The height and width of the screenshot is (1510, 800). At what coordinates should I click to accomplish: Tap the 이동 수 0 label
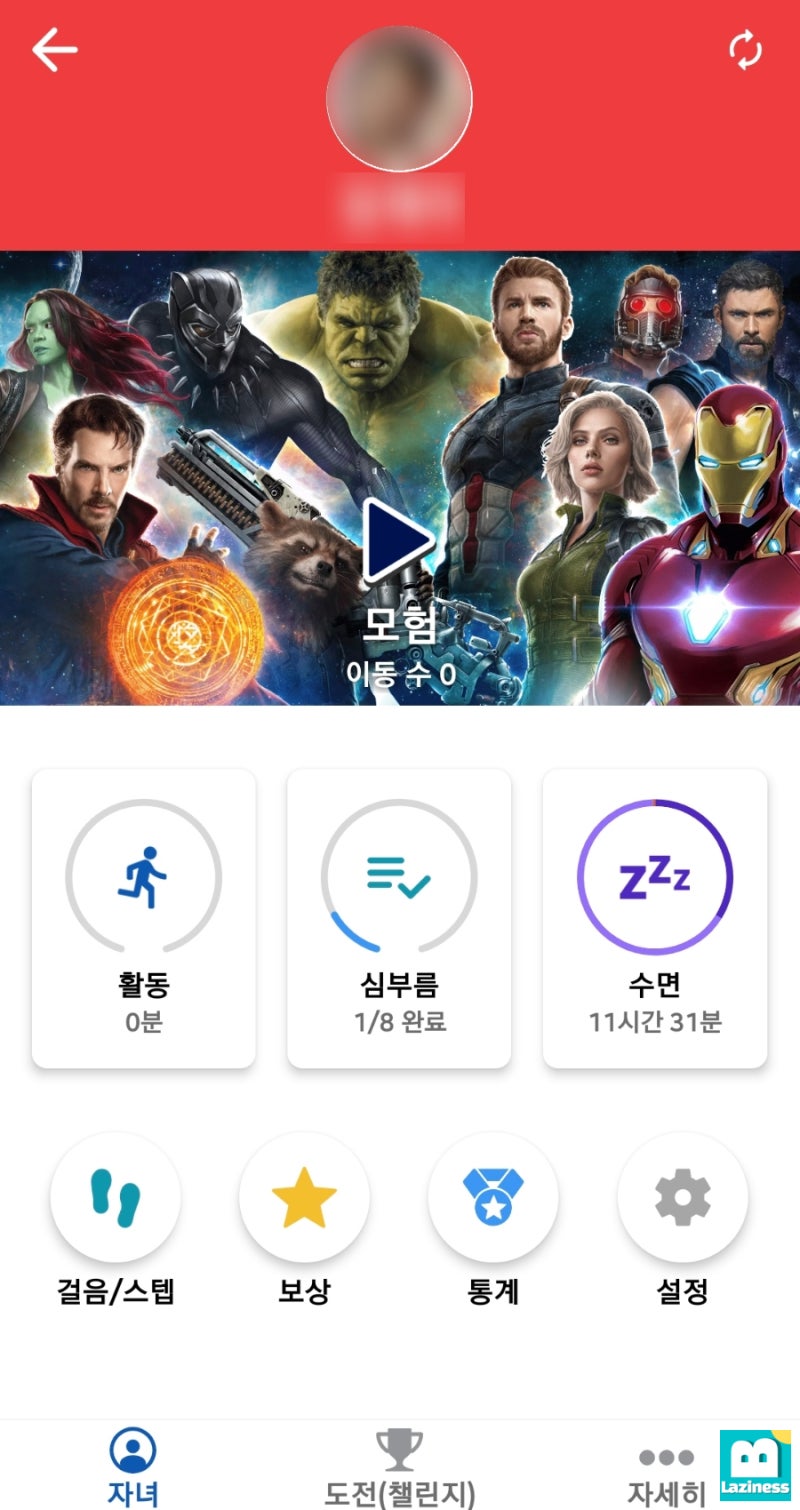pyautogui.click(x=400, y=675)
